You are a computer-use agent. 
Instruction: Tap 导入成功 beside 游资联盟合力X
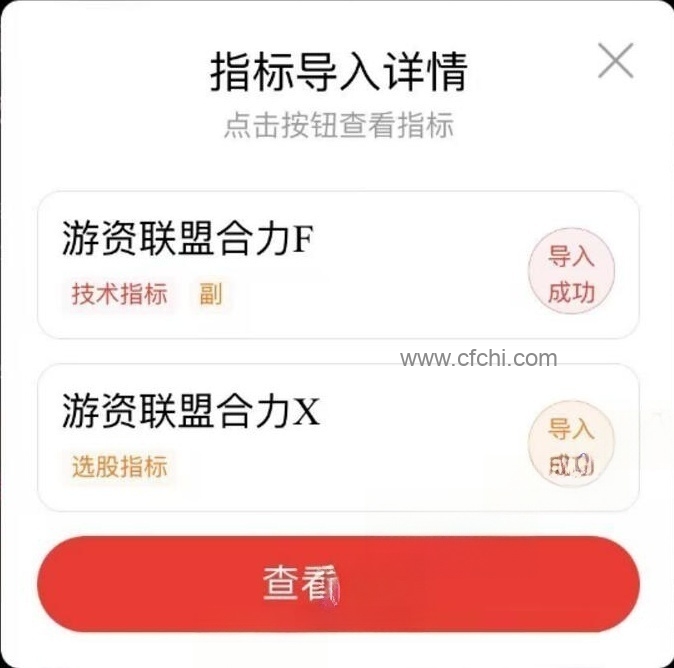click(570, 447)
